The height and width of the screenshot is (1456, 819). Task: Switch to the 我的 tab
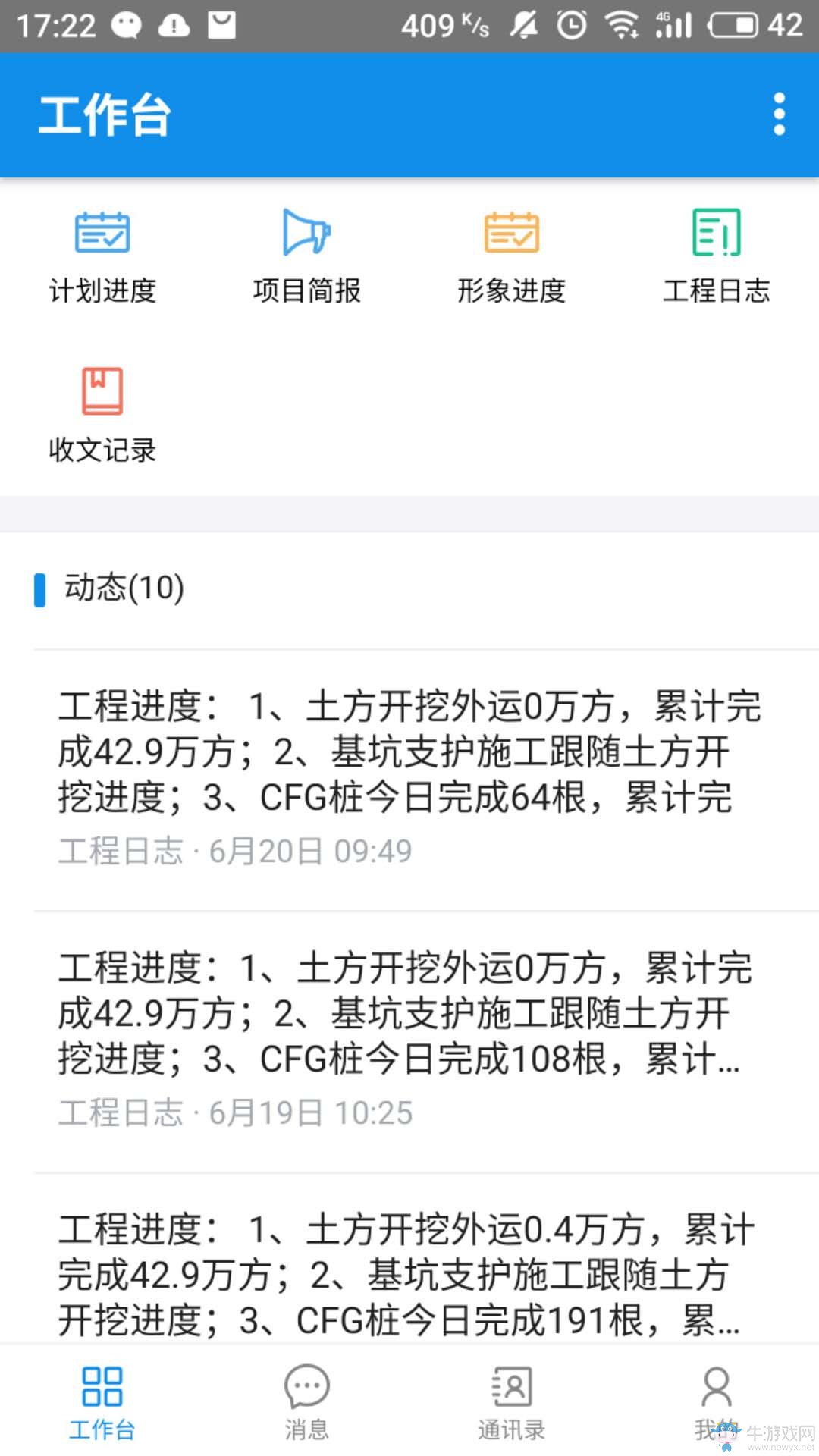point(717,1402)
